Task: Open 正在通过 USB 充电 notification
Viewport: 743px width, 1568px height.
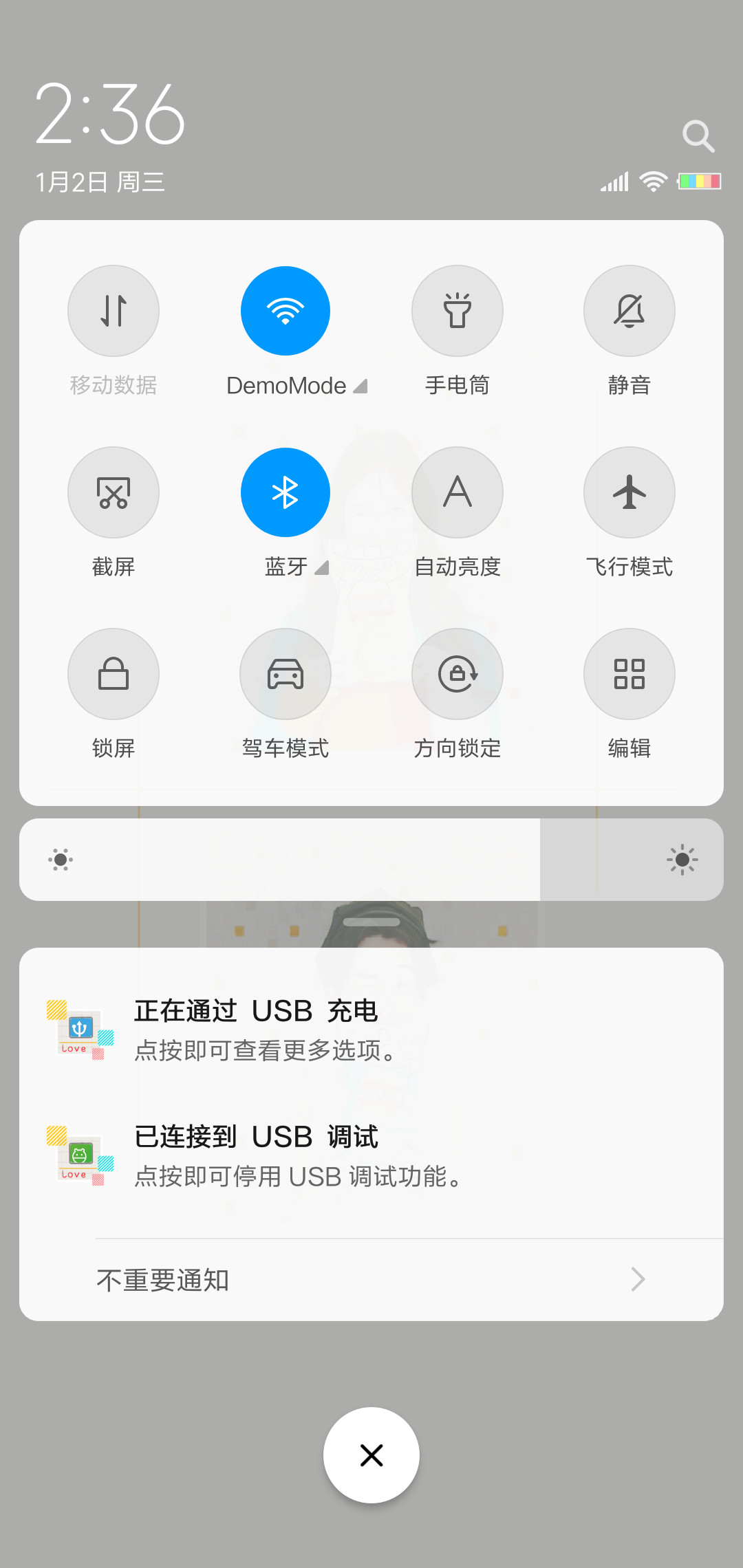Action: coord(371,1030)
